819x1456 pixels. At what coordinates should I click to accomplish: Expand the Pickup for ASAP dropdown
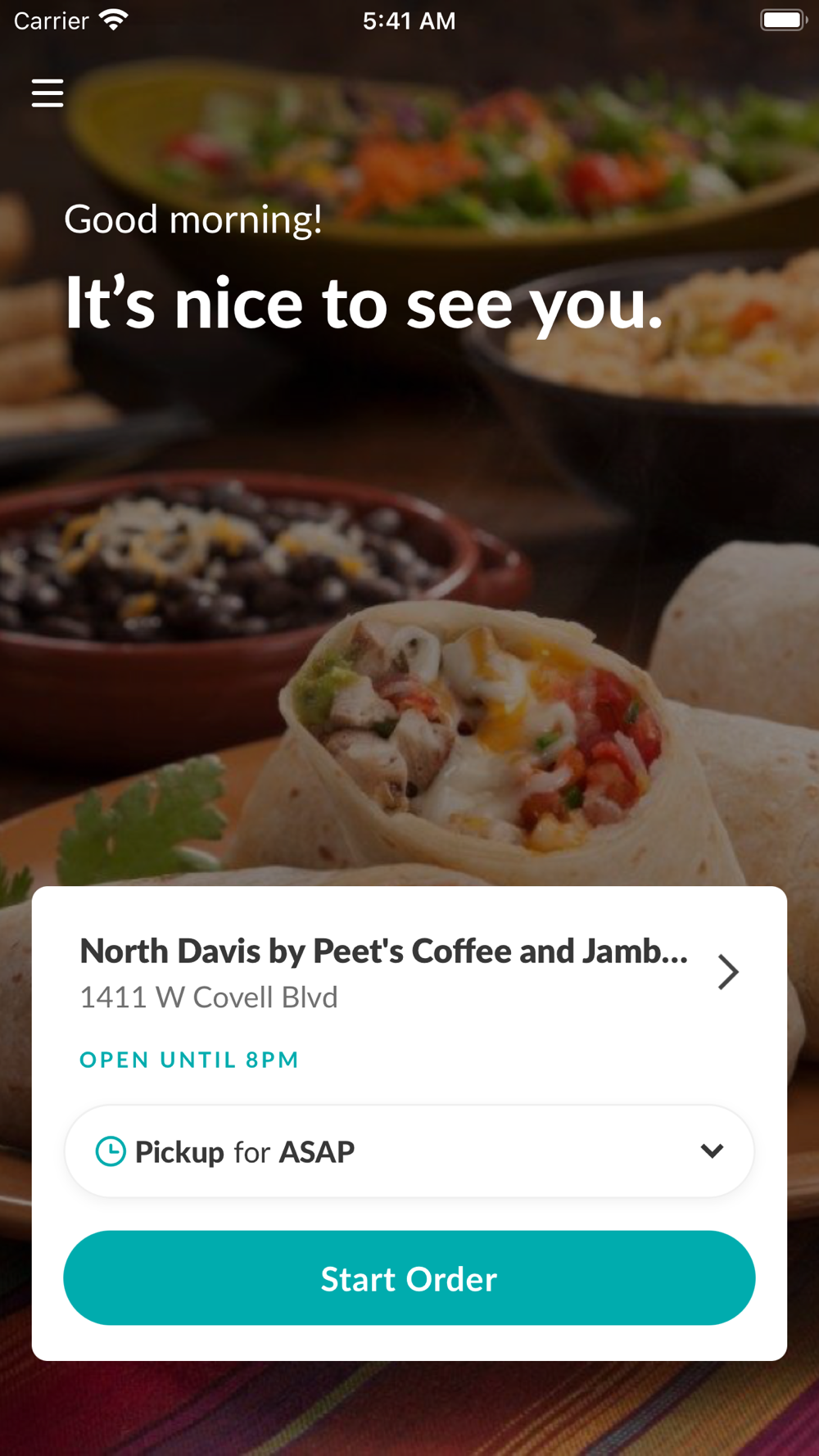[711, 1151]
